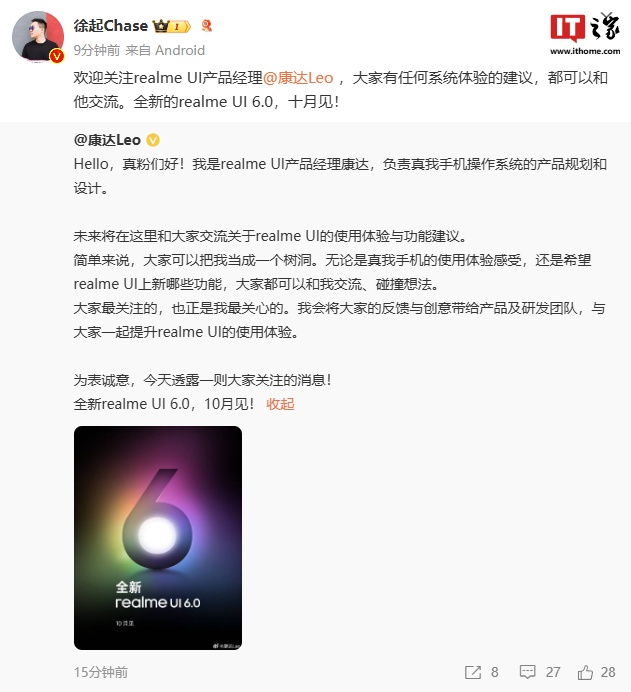
Task: Open the reposted author @康达Leo header
Action: click(x=108, y=139)
